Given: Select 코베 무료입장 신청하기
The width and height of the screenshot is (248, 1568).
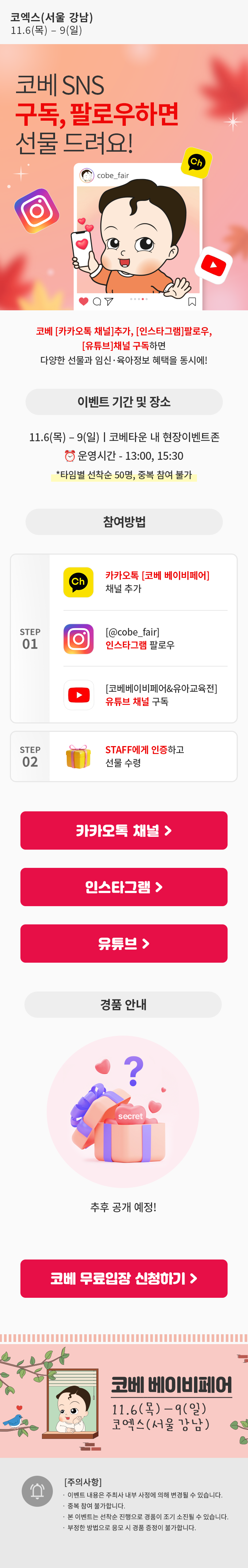Looking at the screenshot, I should (124, 1278).
